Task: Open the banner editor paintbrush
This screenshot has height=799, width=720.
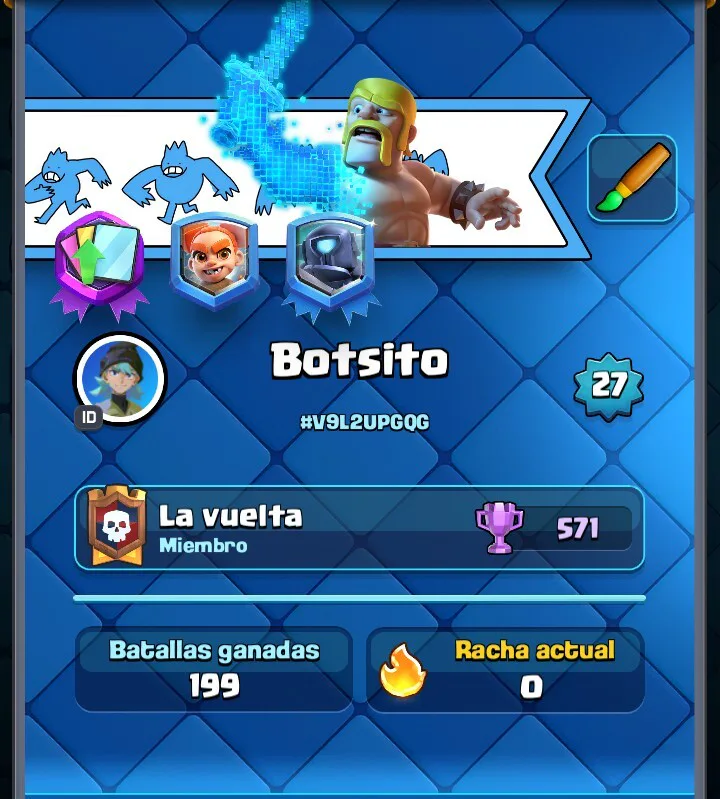Action: pos(632,178)
